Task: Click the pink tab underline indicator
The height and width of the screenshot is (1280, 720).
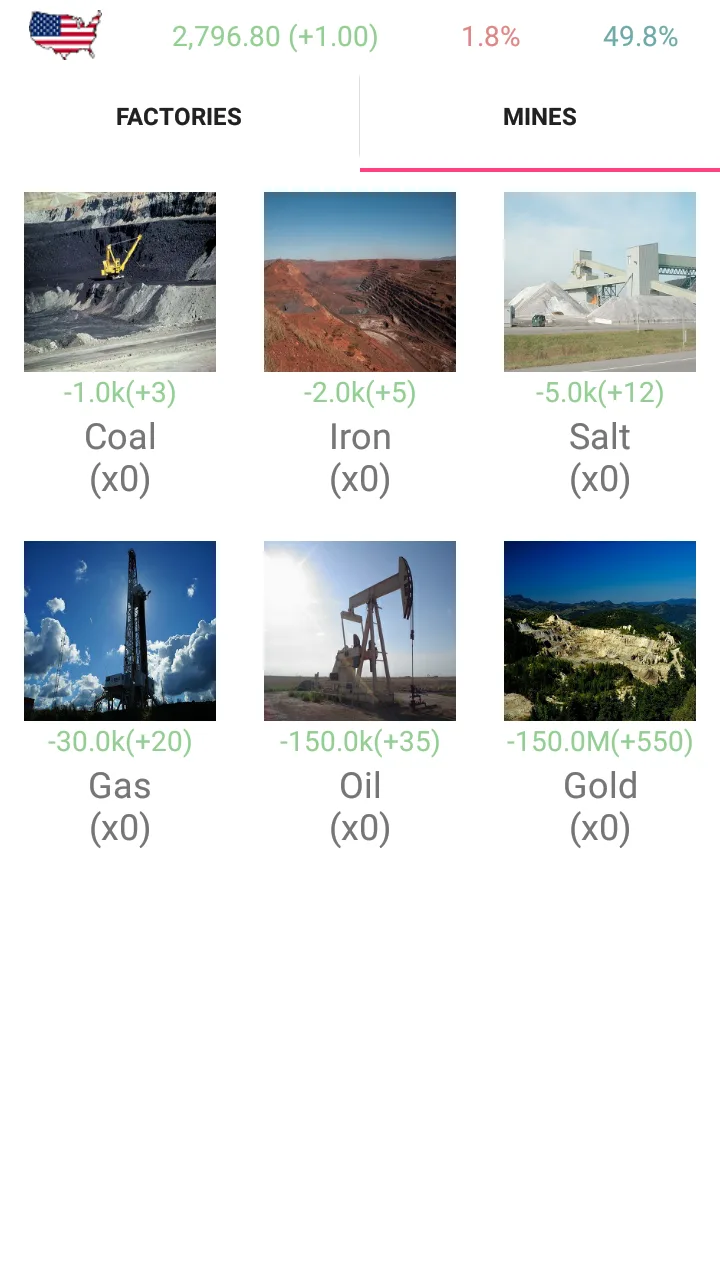Action: [540, 170]
